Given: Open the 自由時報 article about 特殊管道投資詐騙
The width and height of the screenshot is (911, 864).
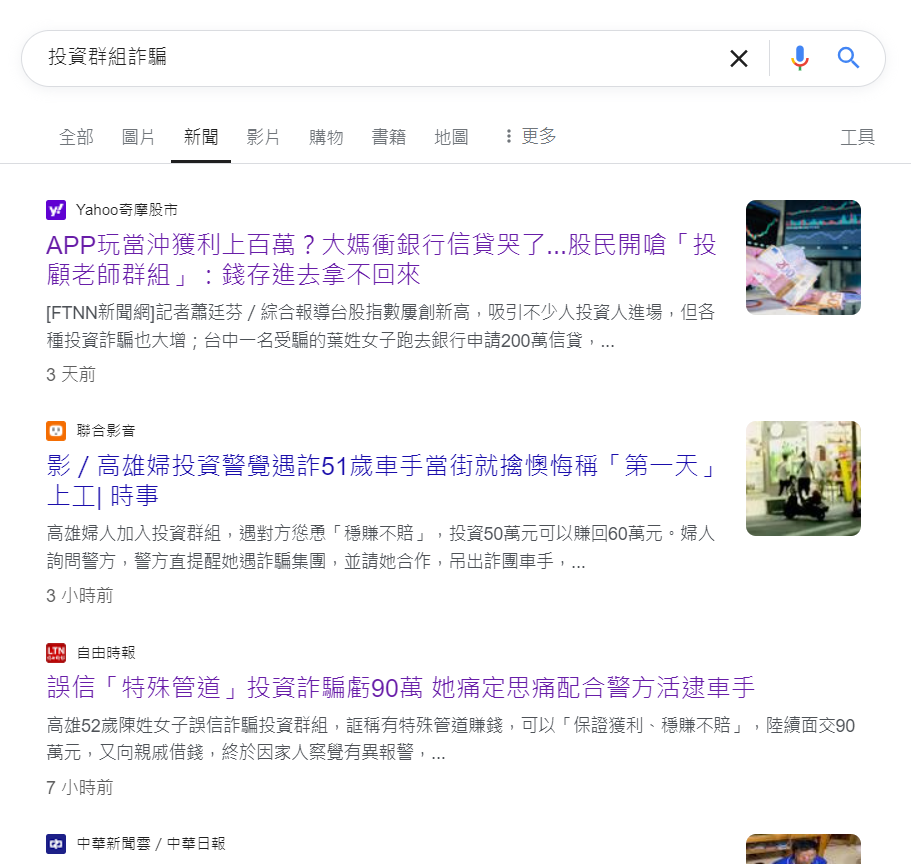Looking at the screenshot, I should click(x=400, y=687).
